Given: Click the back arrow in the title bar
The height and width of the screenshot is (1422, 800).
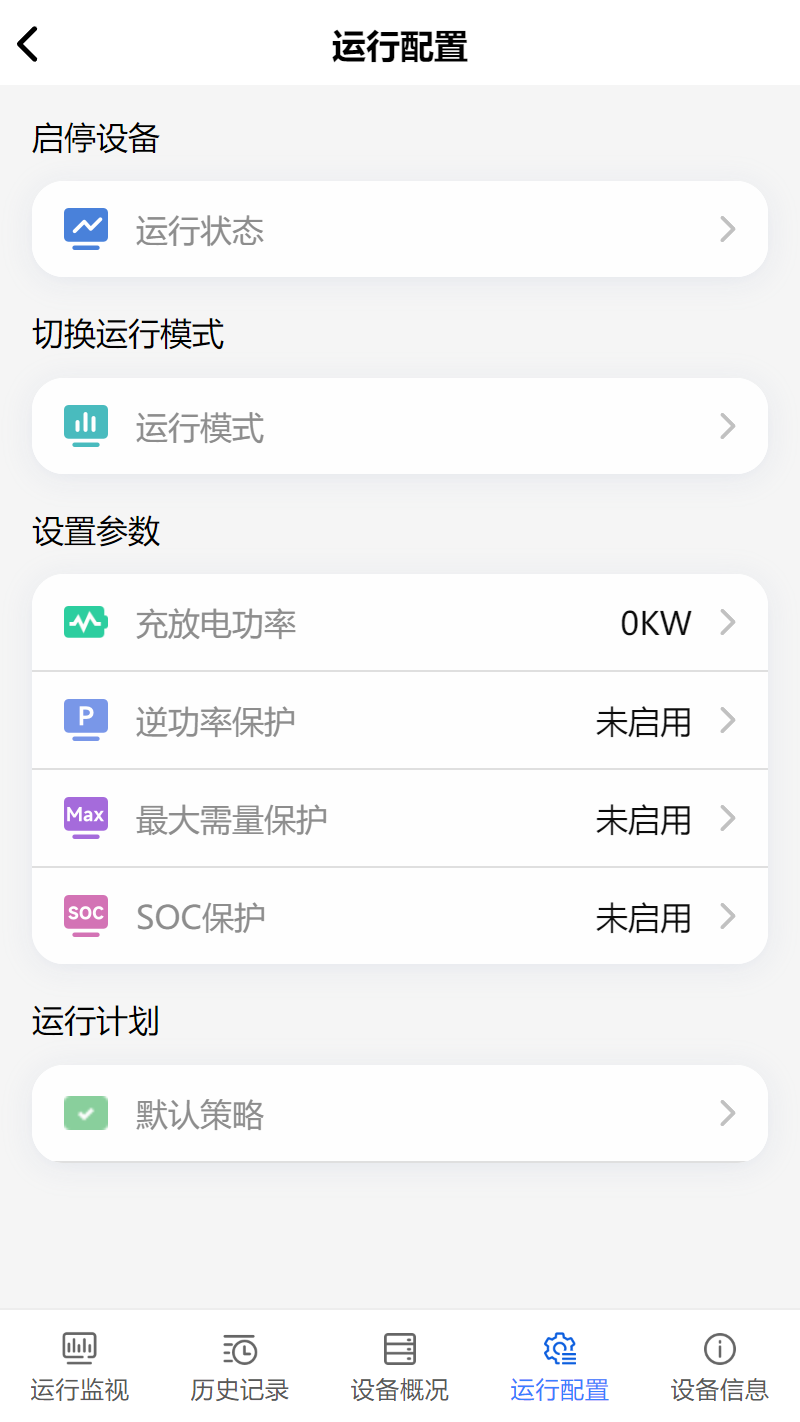Looking at the screenshot, I should (27, 44).
